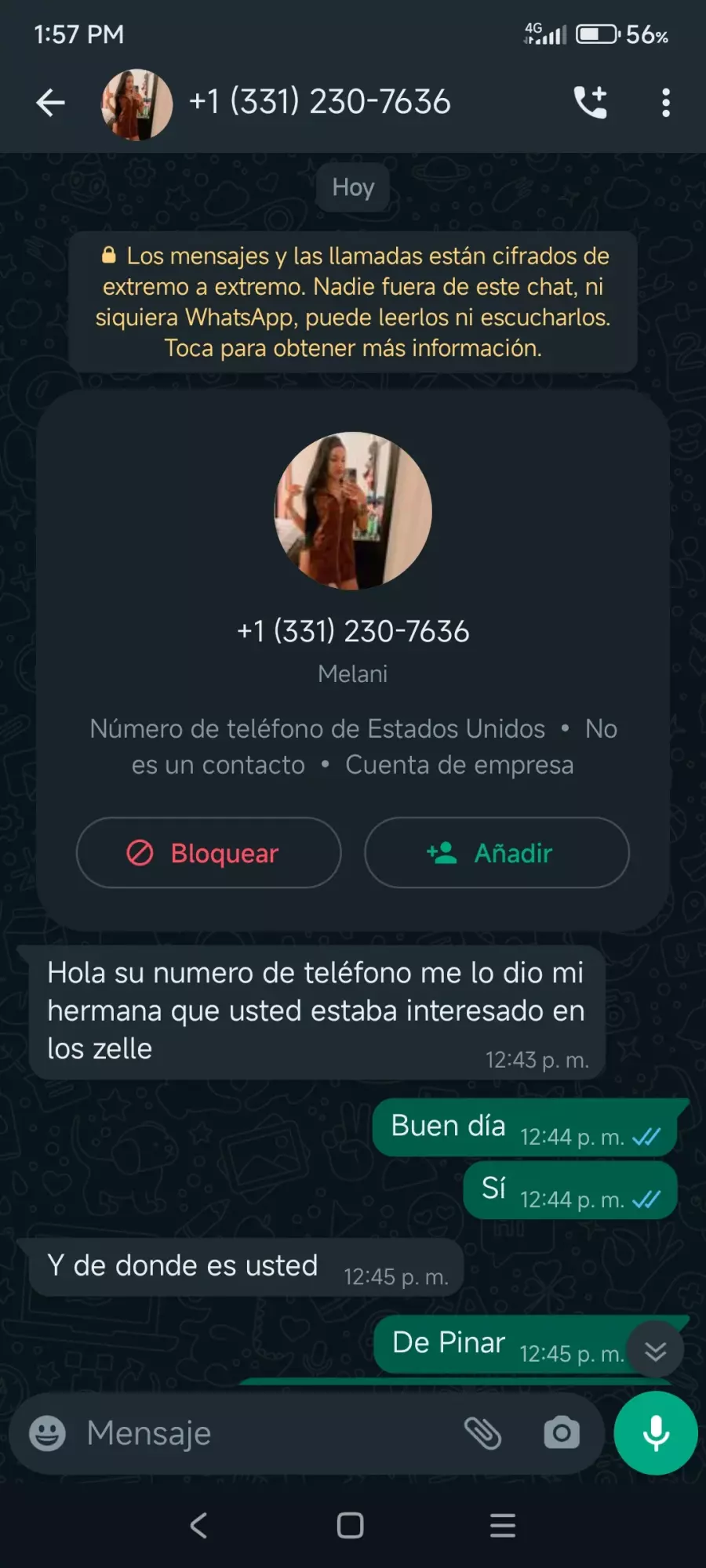Go back using the header arrow
706x1568 pixels.
point(50,103)
